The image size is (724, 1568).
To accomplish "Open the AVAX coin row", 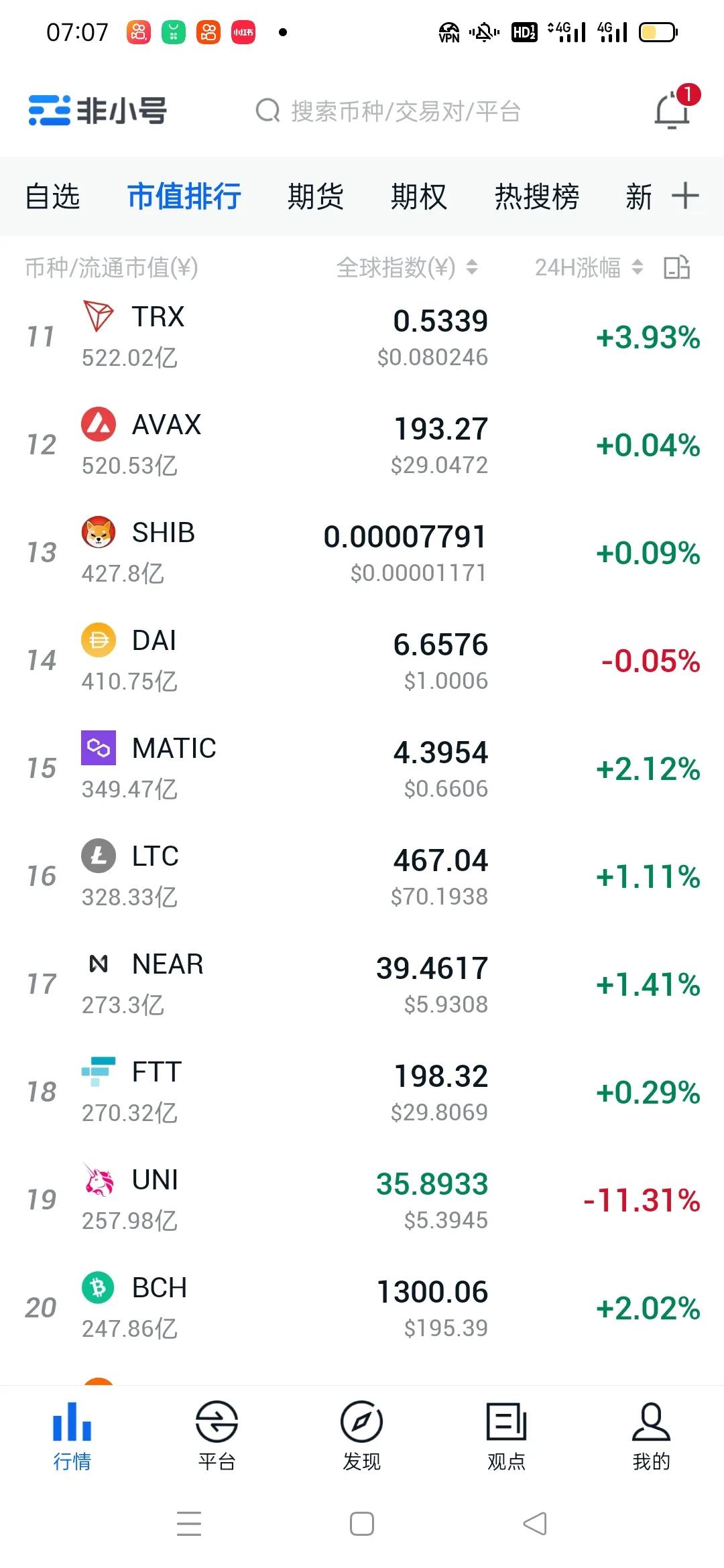I will [362, 444].
